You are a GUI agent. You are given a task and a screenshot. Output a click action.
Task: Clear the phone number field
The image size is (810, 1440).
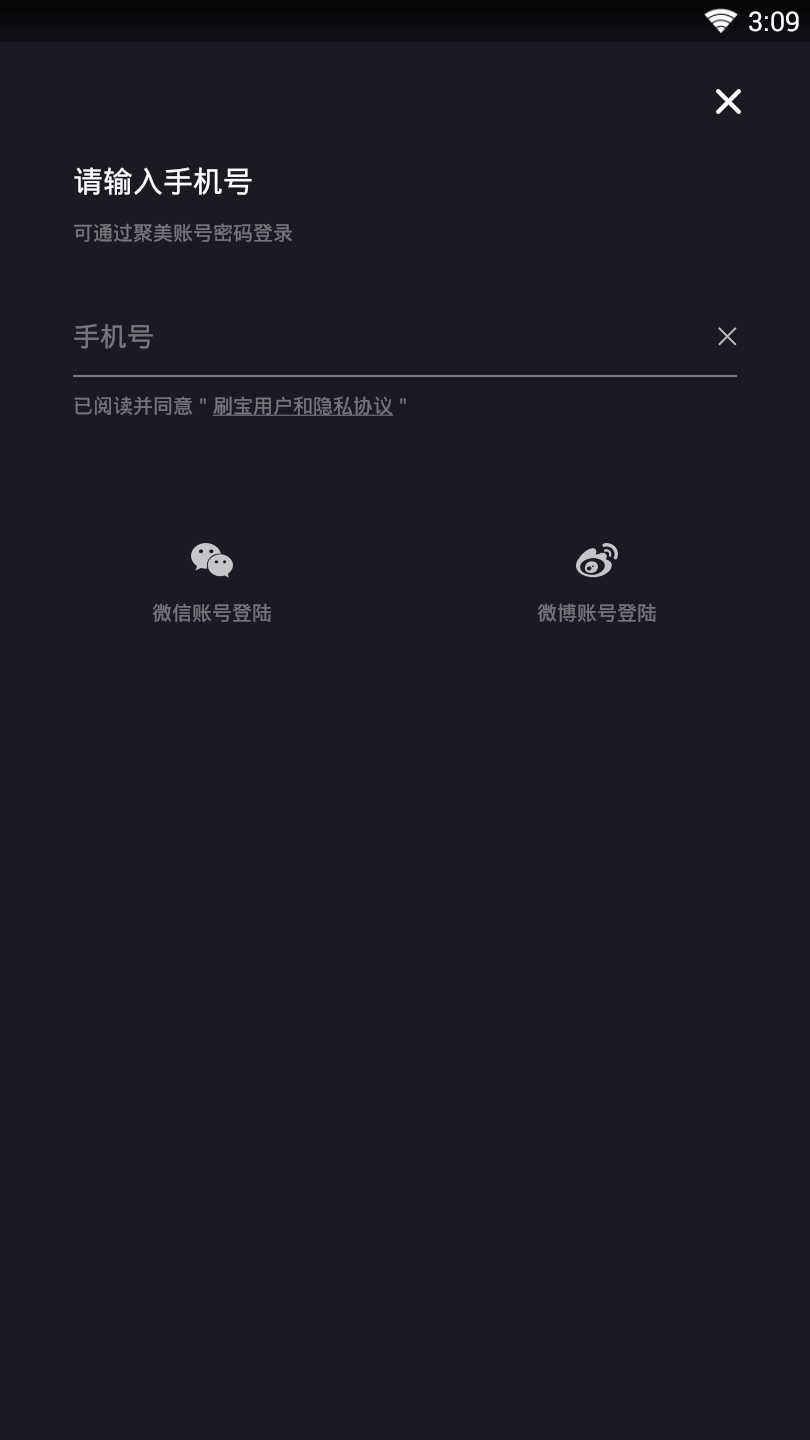coord(727,337)
